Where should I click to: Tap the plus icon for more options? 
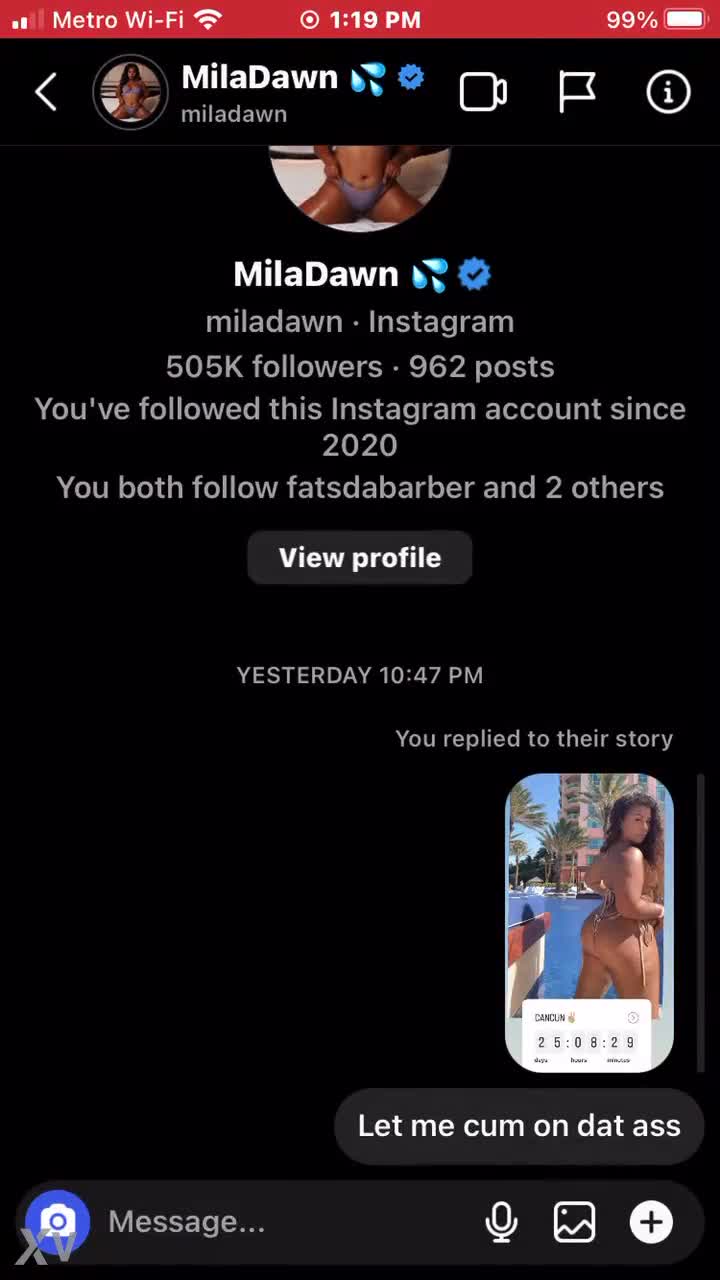click(x=651, y=1222)
